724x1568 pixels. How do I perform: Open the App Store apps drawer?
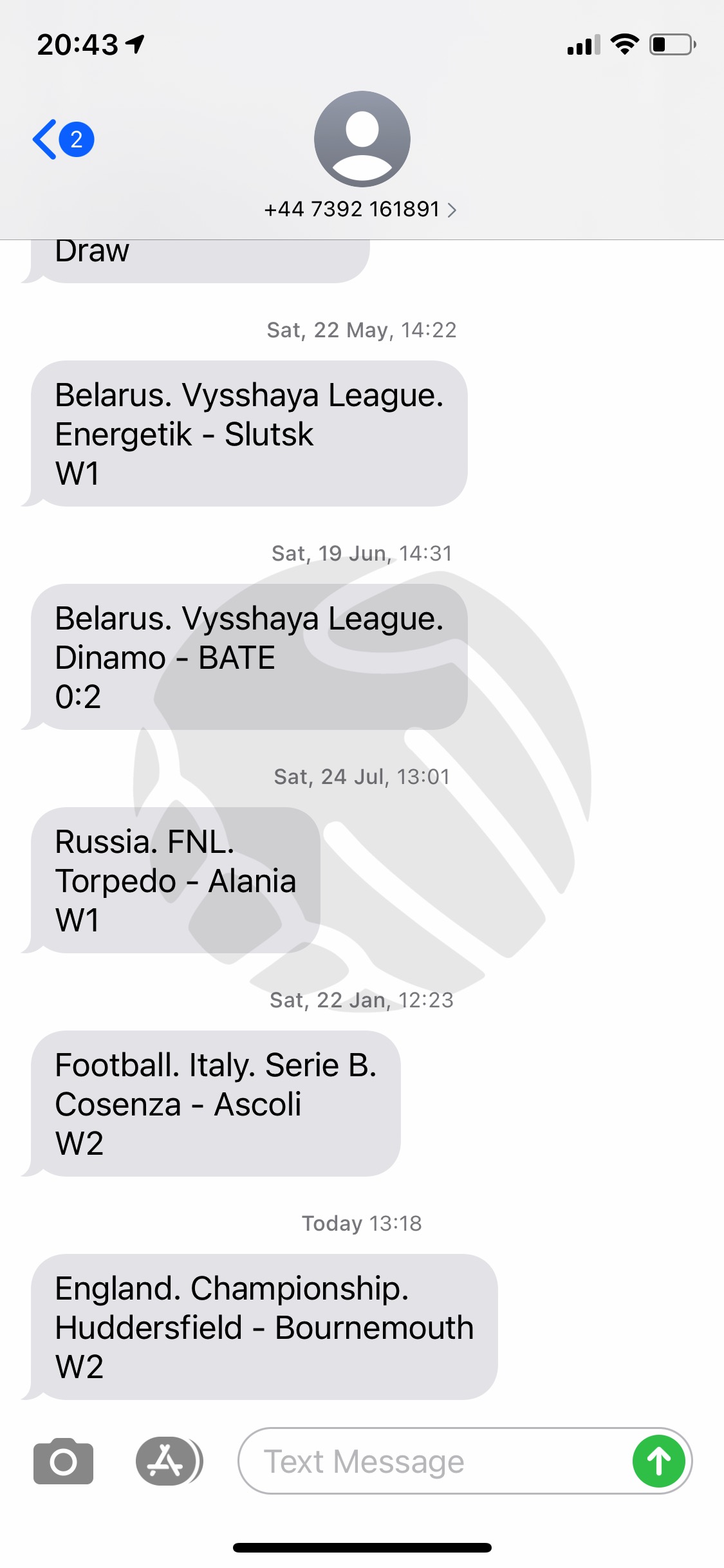(x=169, y=1461)
